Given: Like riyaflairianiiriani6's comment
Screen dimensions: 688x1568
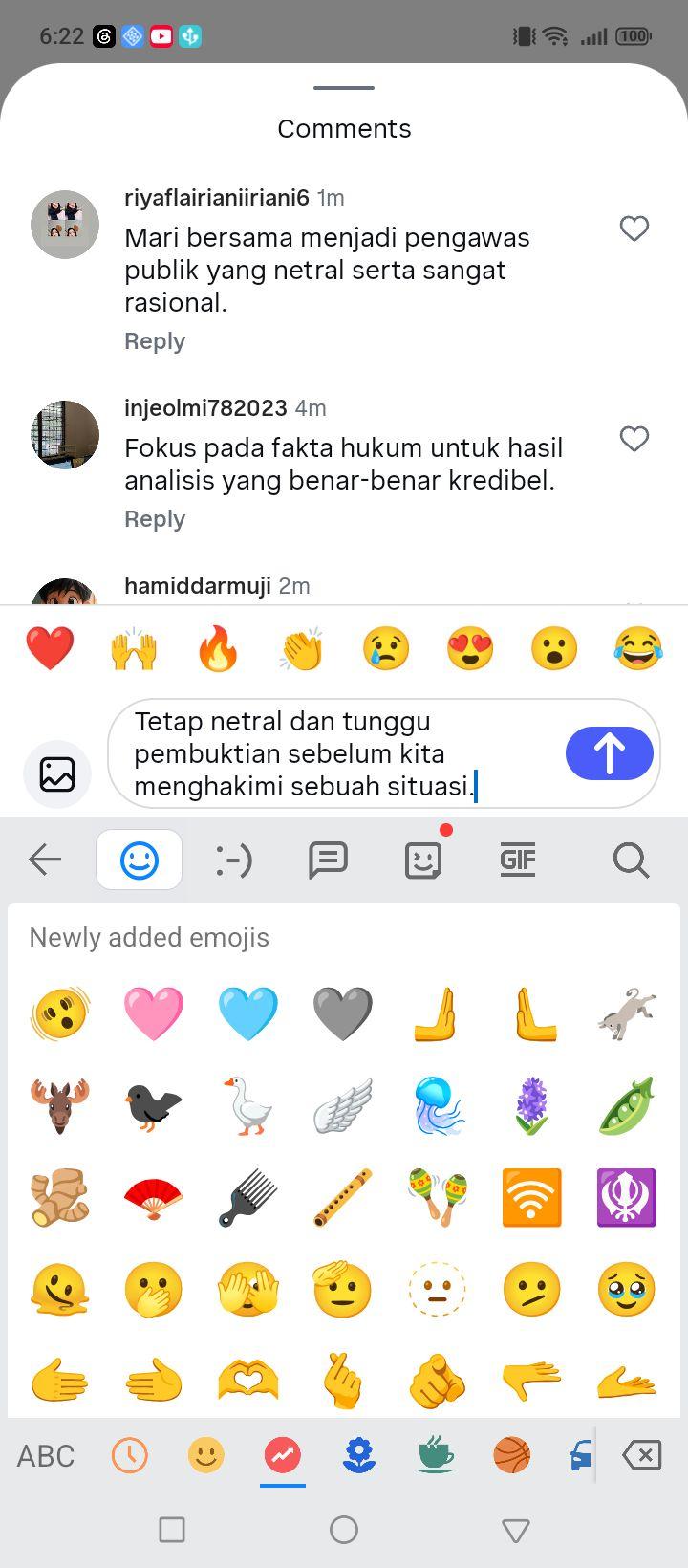Looking at the screenshot, I should 634,229.
